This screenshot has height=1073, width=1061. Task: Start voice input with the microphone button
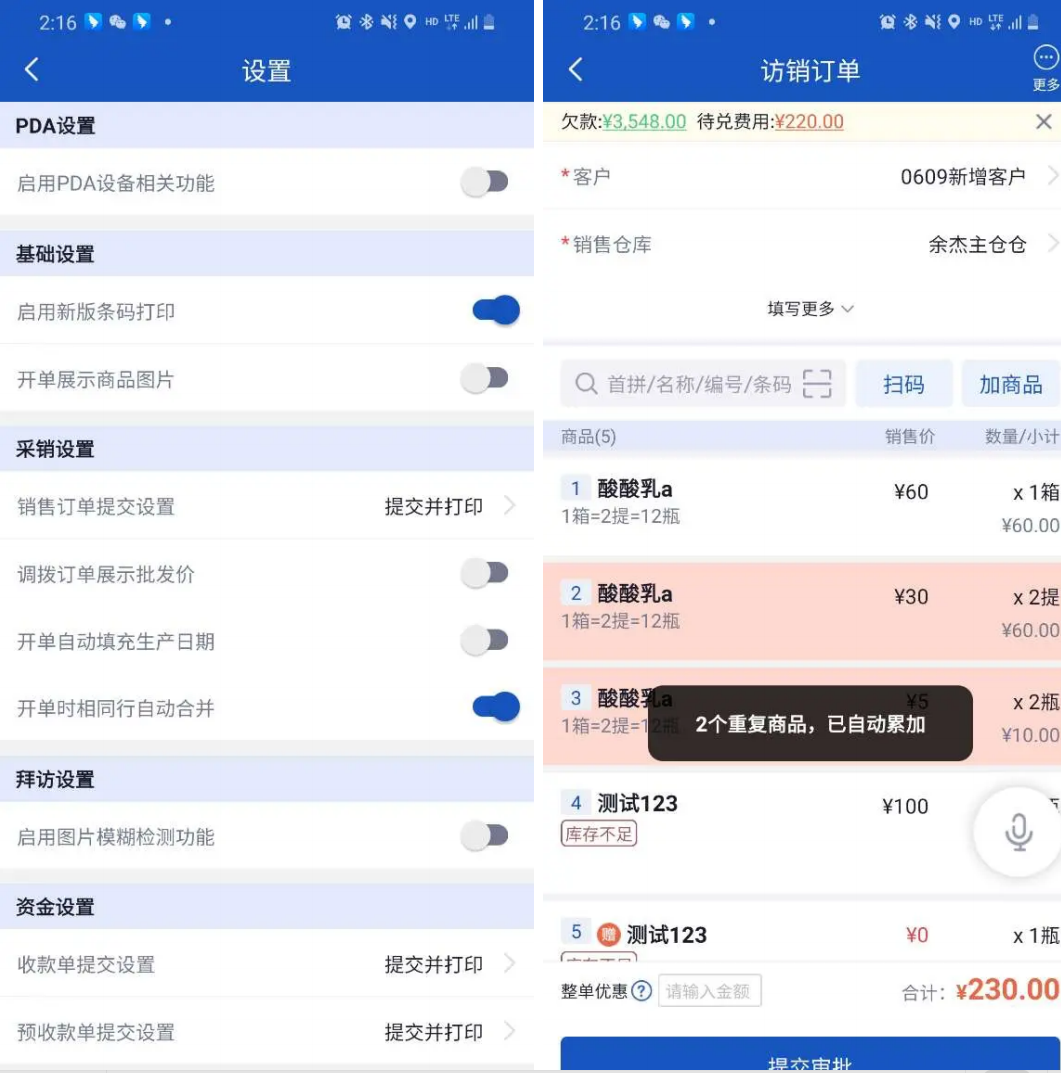(x=1018, y=832)
